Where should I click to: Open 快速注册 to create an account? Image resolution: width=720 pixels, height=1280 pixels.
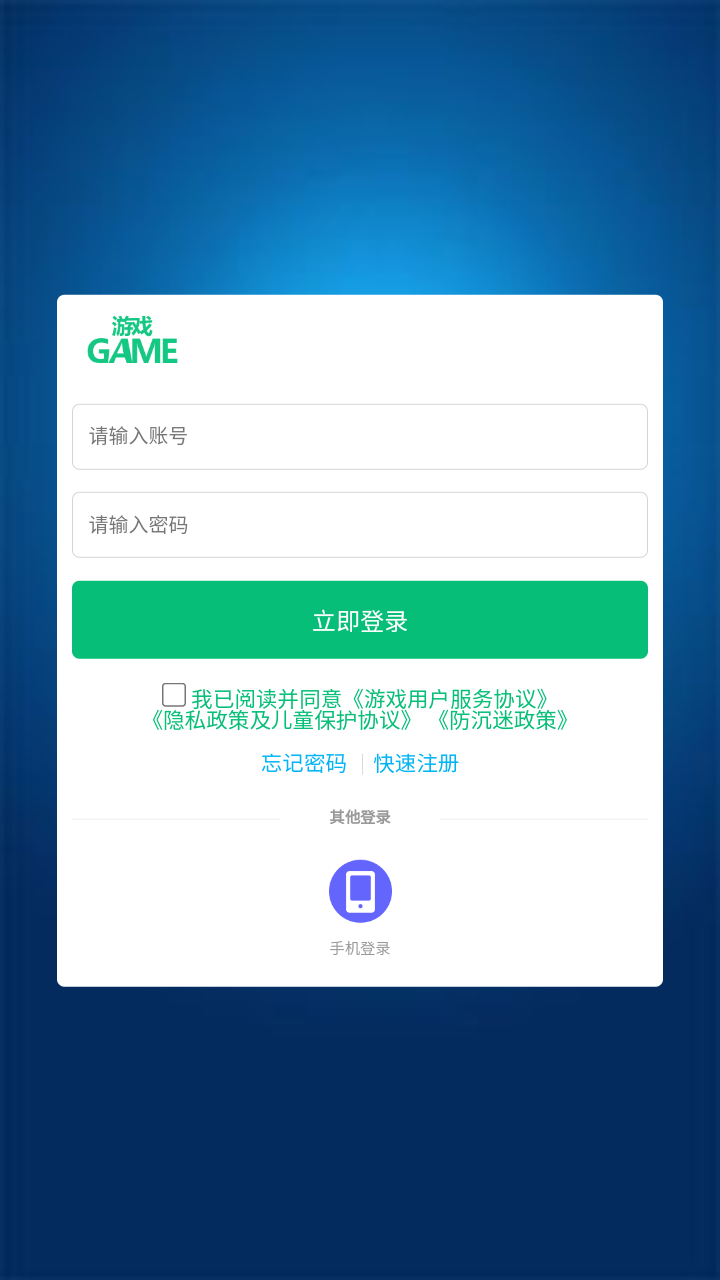point(416,764)
